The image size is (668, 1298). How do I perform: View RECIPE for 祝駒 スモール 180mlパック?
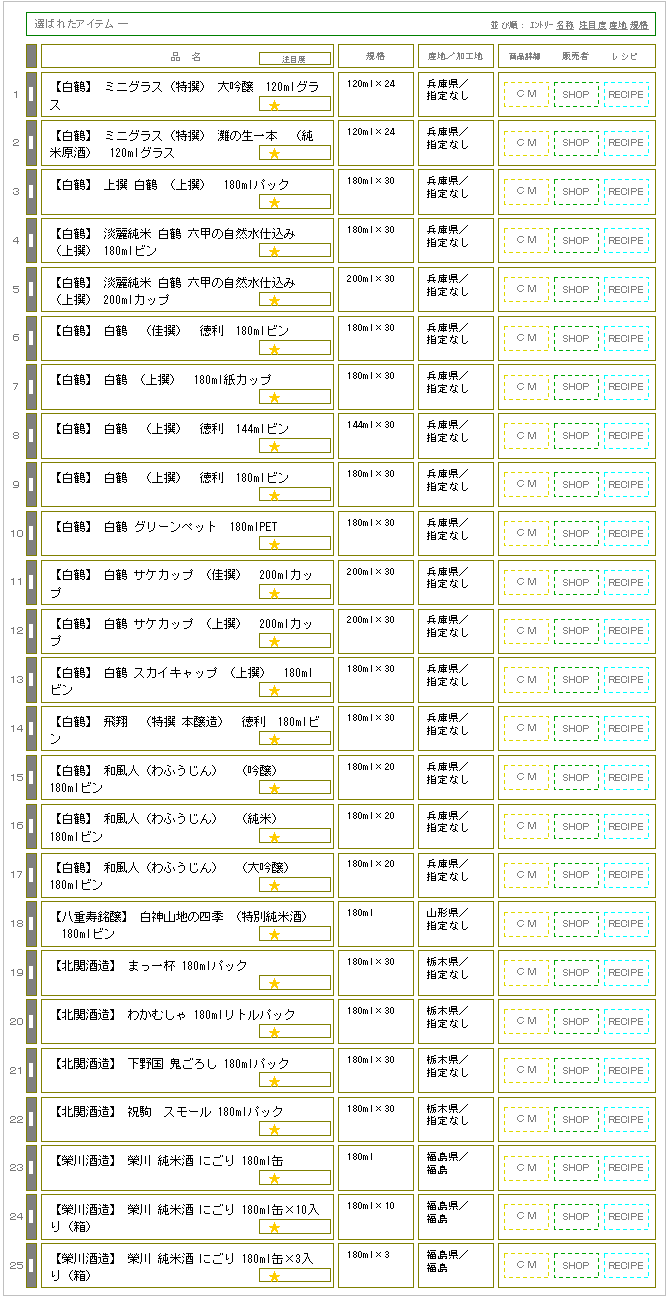[x=626, y=1120]
